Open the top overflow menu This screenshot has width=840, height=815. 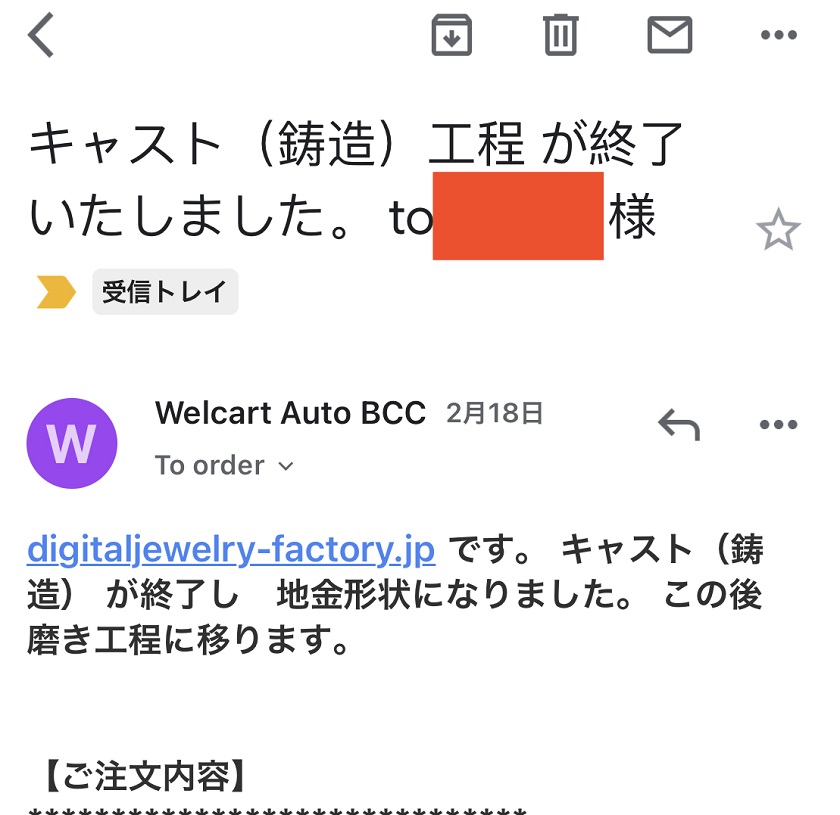778,36
